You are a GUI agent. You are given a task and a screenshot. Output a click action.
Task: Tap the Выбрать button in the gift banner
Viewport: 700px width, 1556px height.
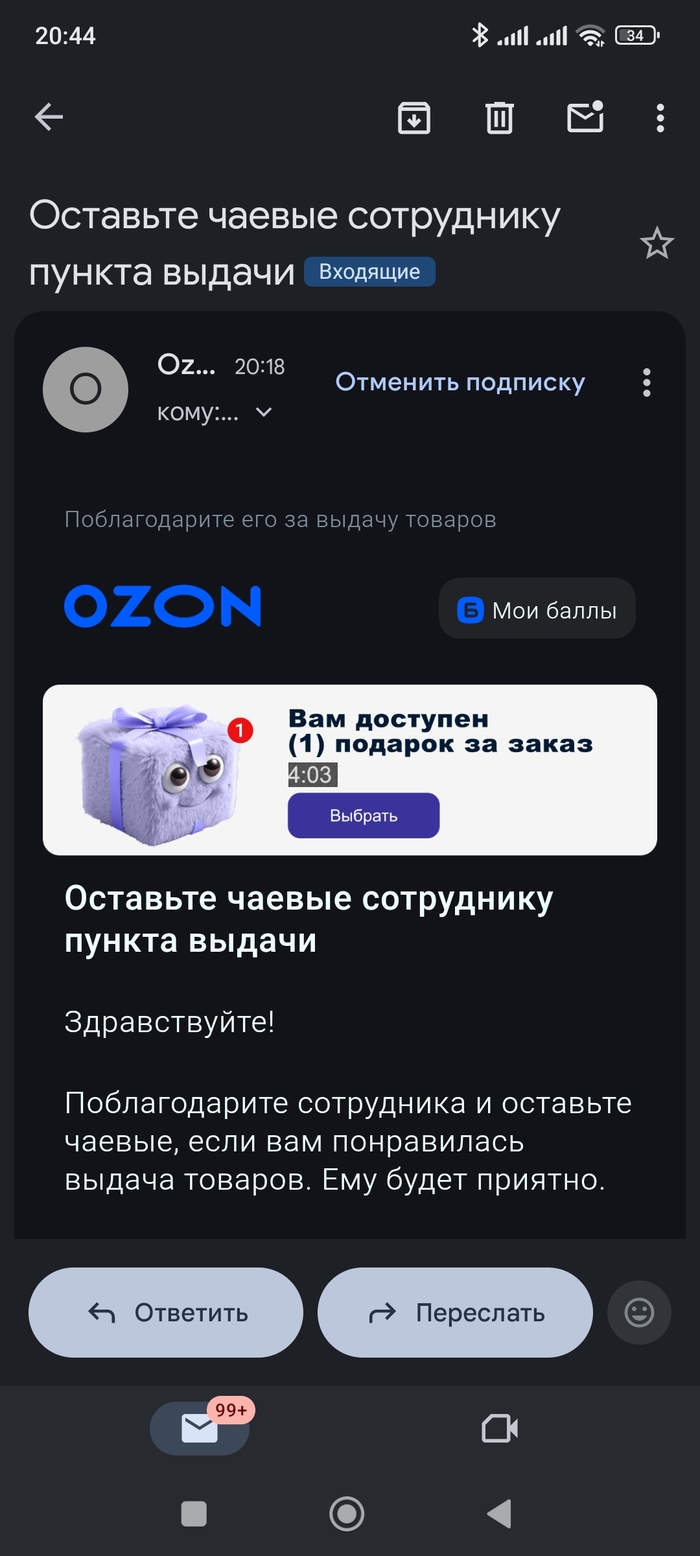point(363,815)
